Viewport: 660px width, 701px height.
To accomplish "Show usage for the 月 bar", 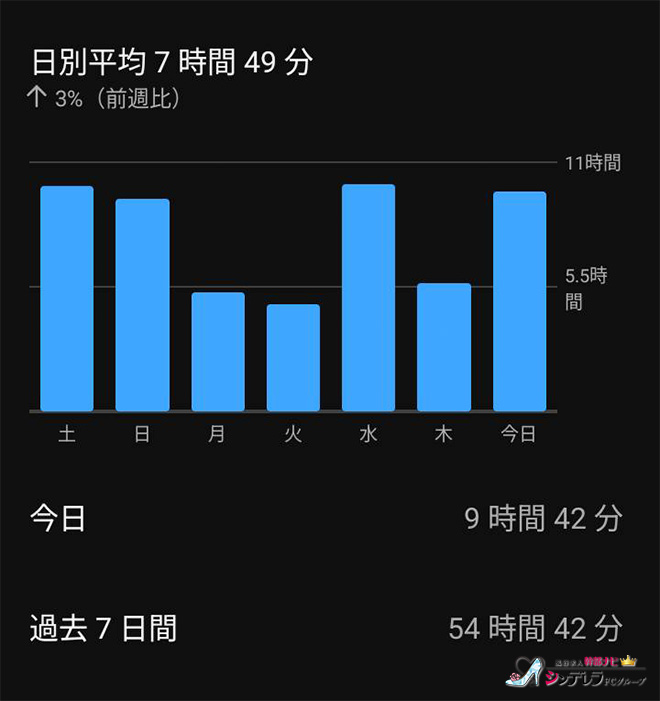I will [x=218, y=352].
